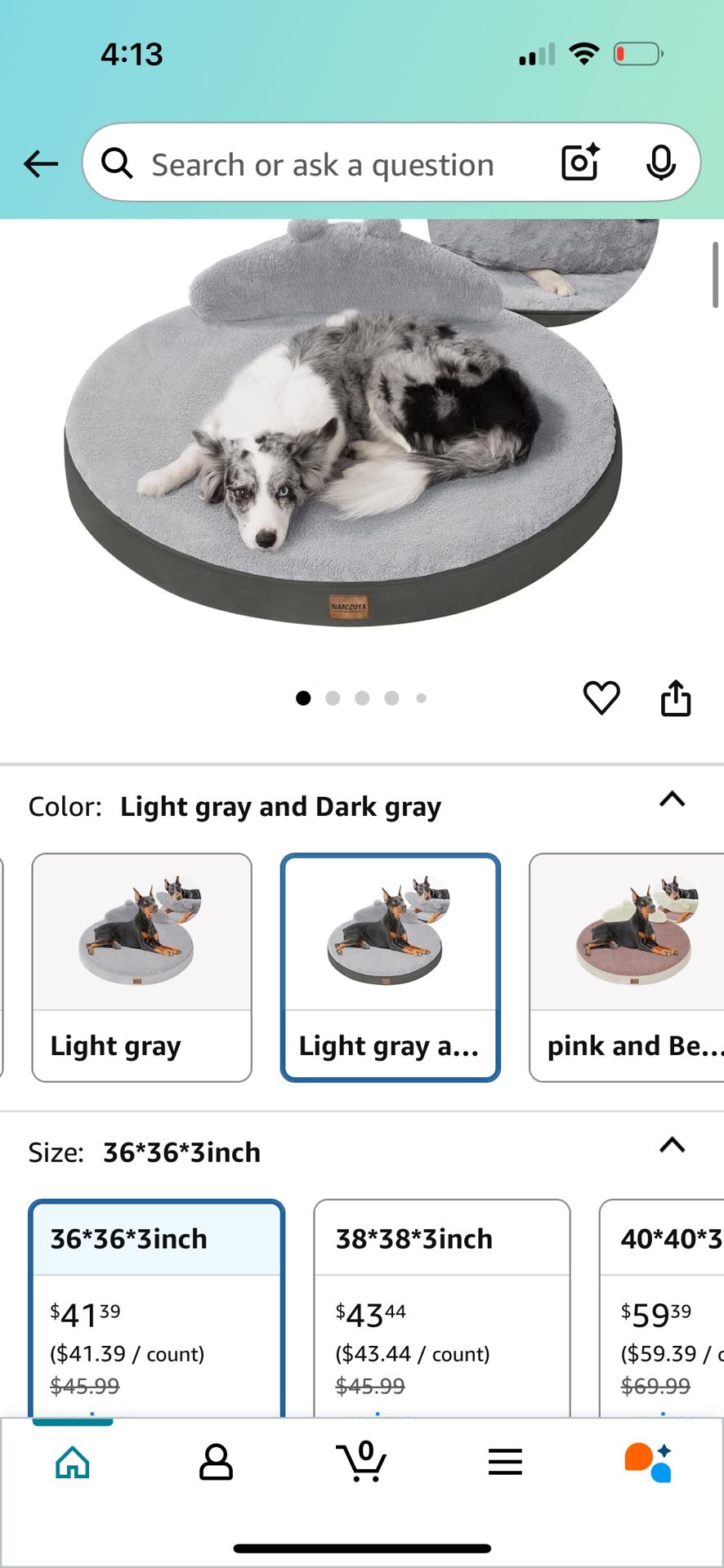
Task: Select the 36*36*3inch size
Action: point(157,1307)
